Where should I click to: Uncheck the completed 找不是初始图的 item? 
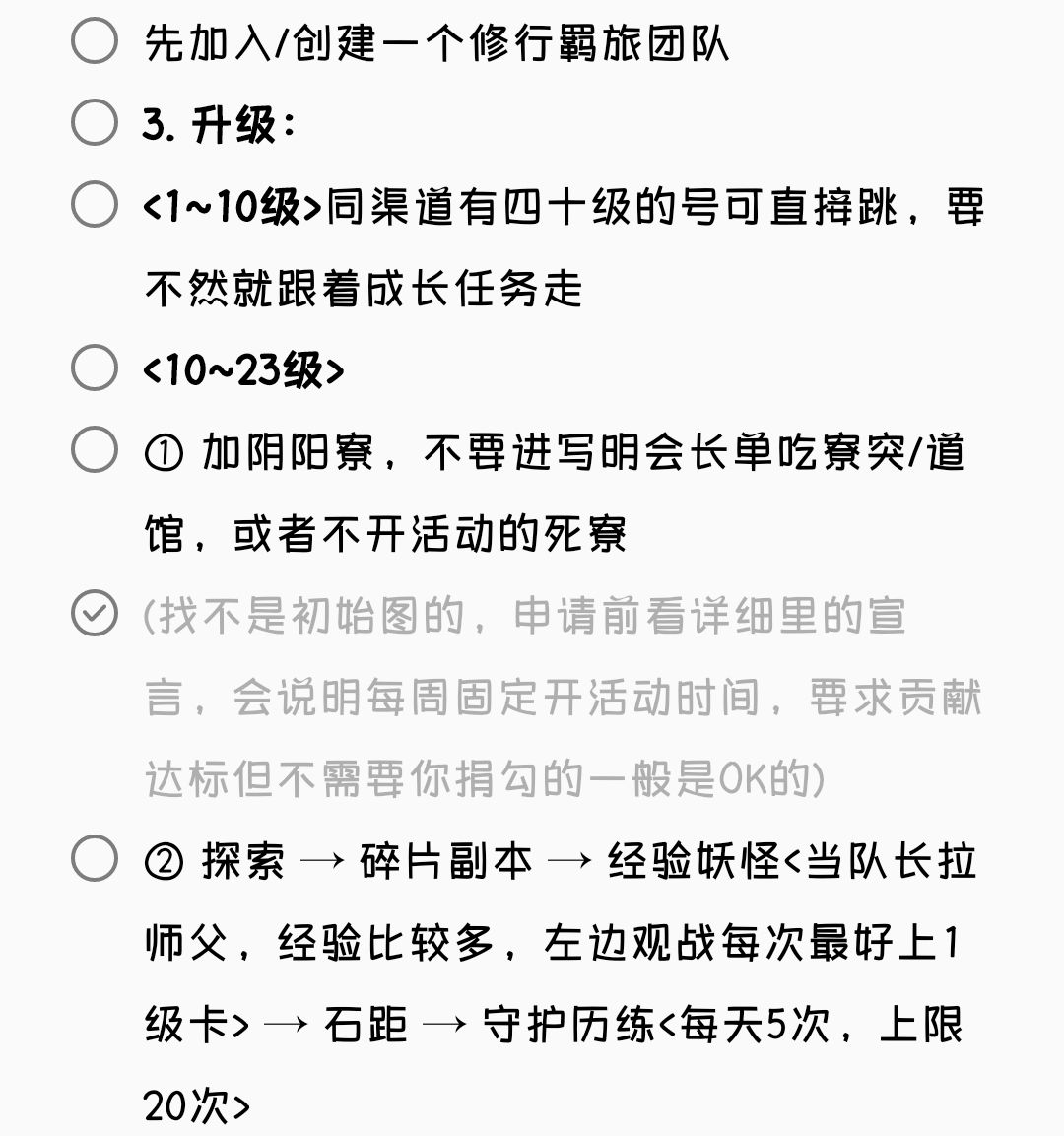coord(95,613)
